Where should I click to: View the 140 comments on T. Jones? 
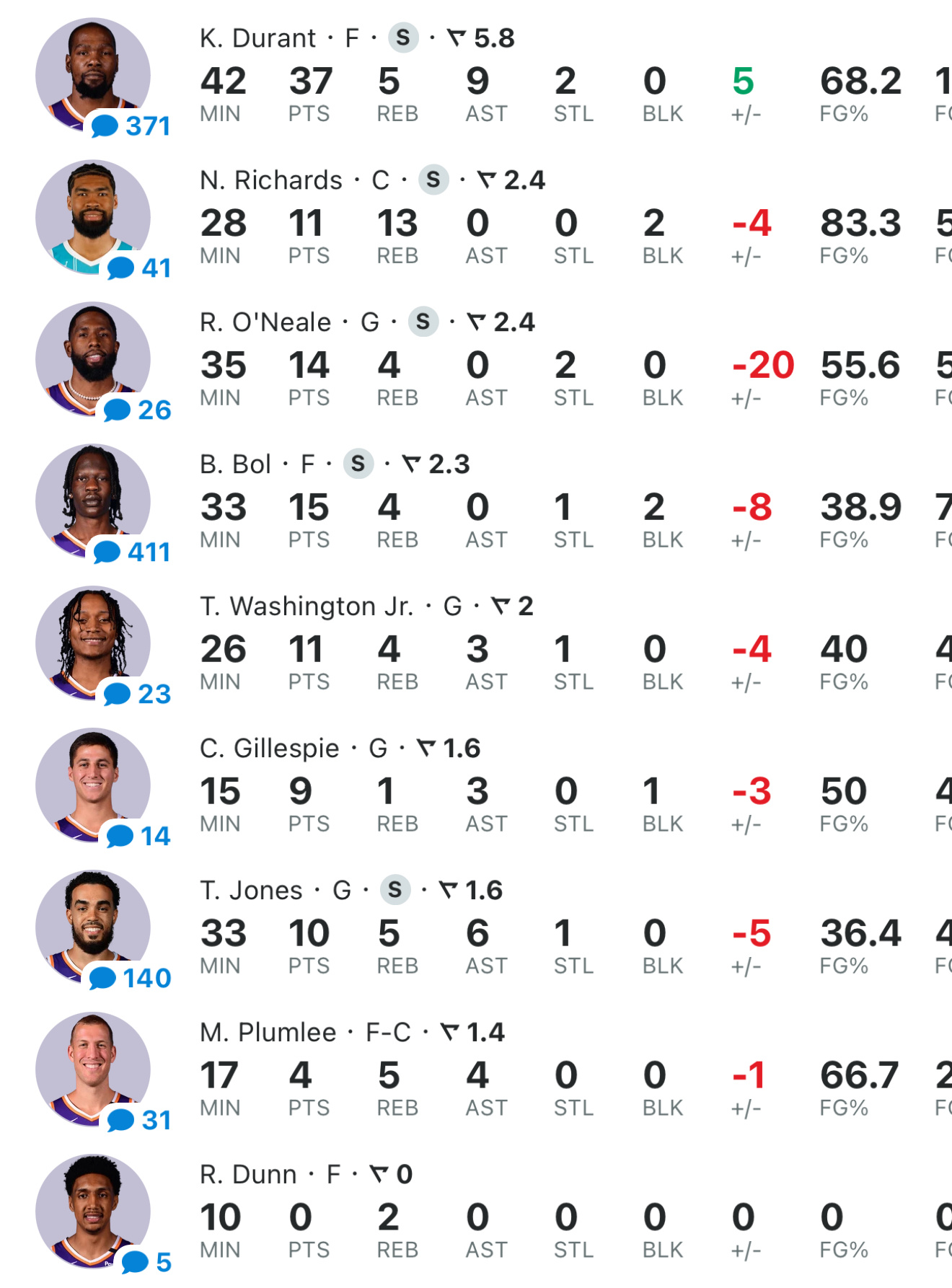coord(131,979)
